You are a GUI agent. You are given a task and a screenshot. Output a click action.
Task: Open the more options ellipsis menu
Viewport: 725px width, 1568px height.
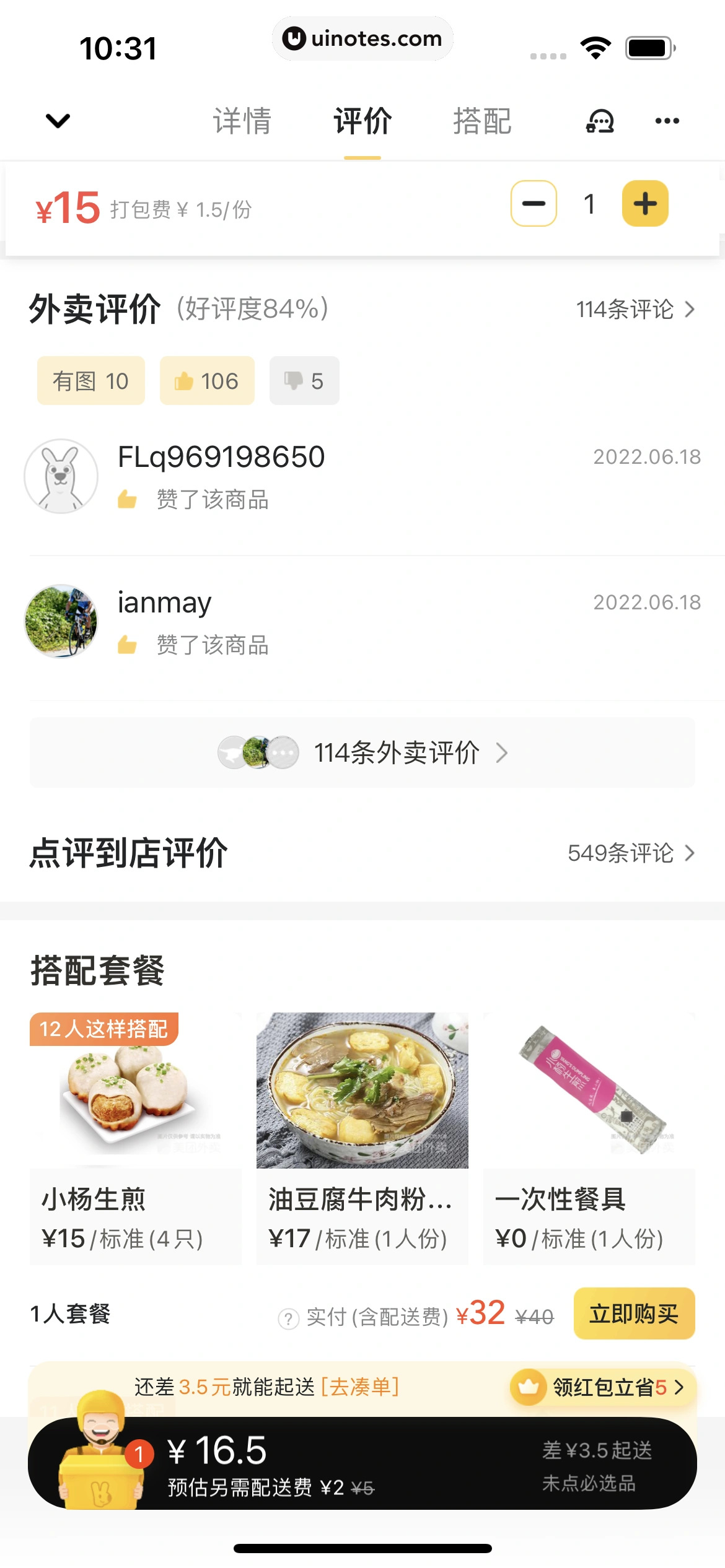pyautogui.click(x=667, y=121)
